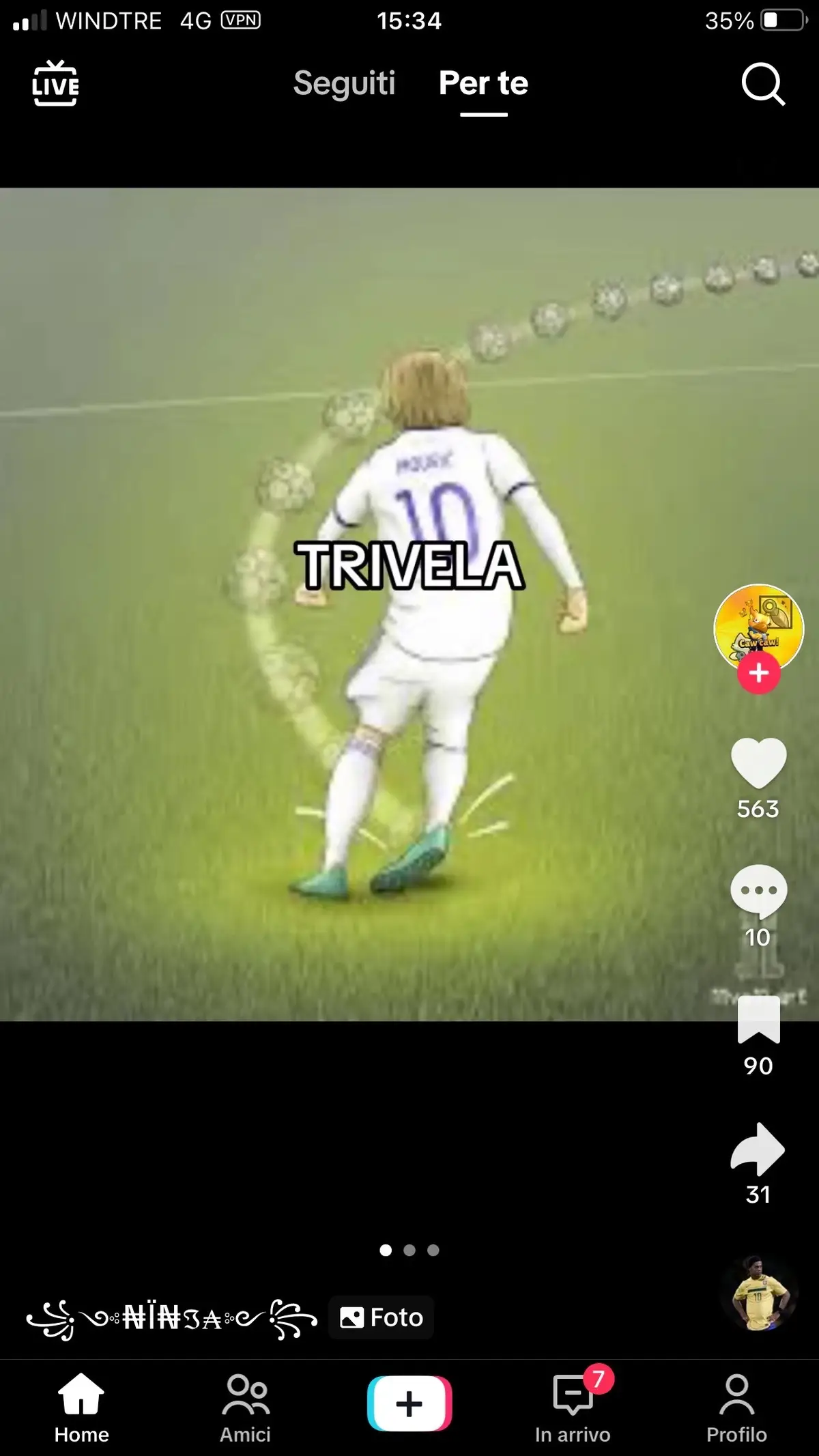Open the sound disc with the footballer

[x=760, y=1294]
